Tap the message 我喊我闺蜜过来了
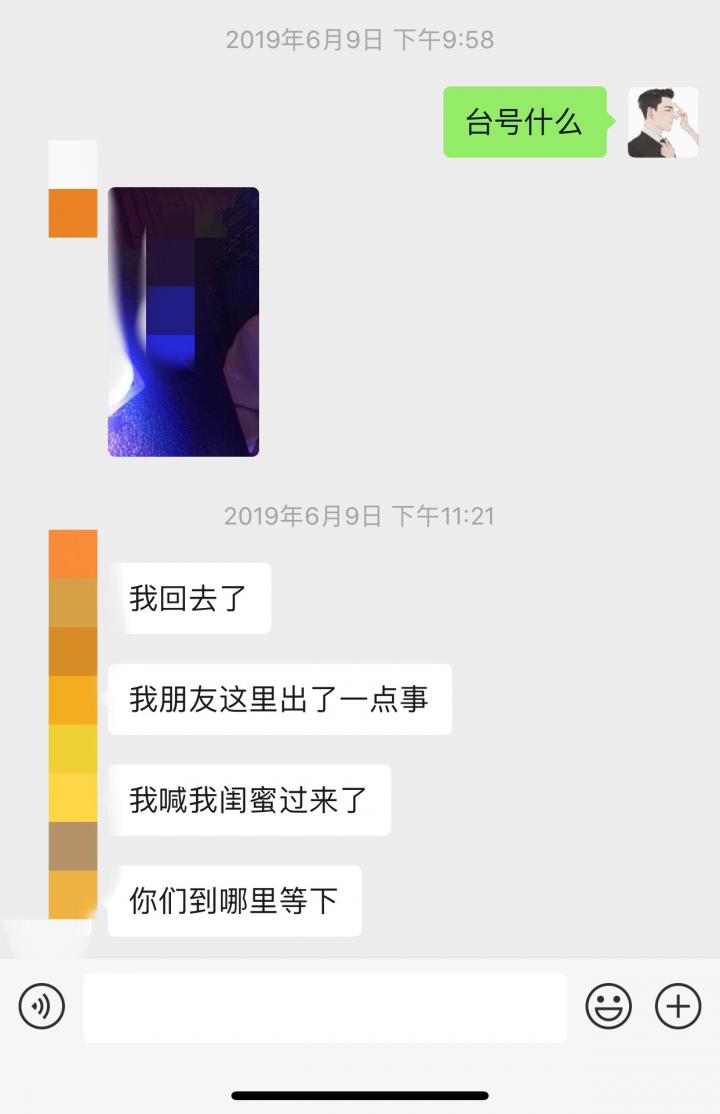This screenshot has width=720, height=1114. click(249, 799)
